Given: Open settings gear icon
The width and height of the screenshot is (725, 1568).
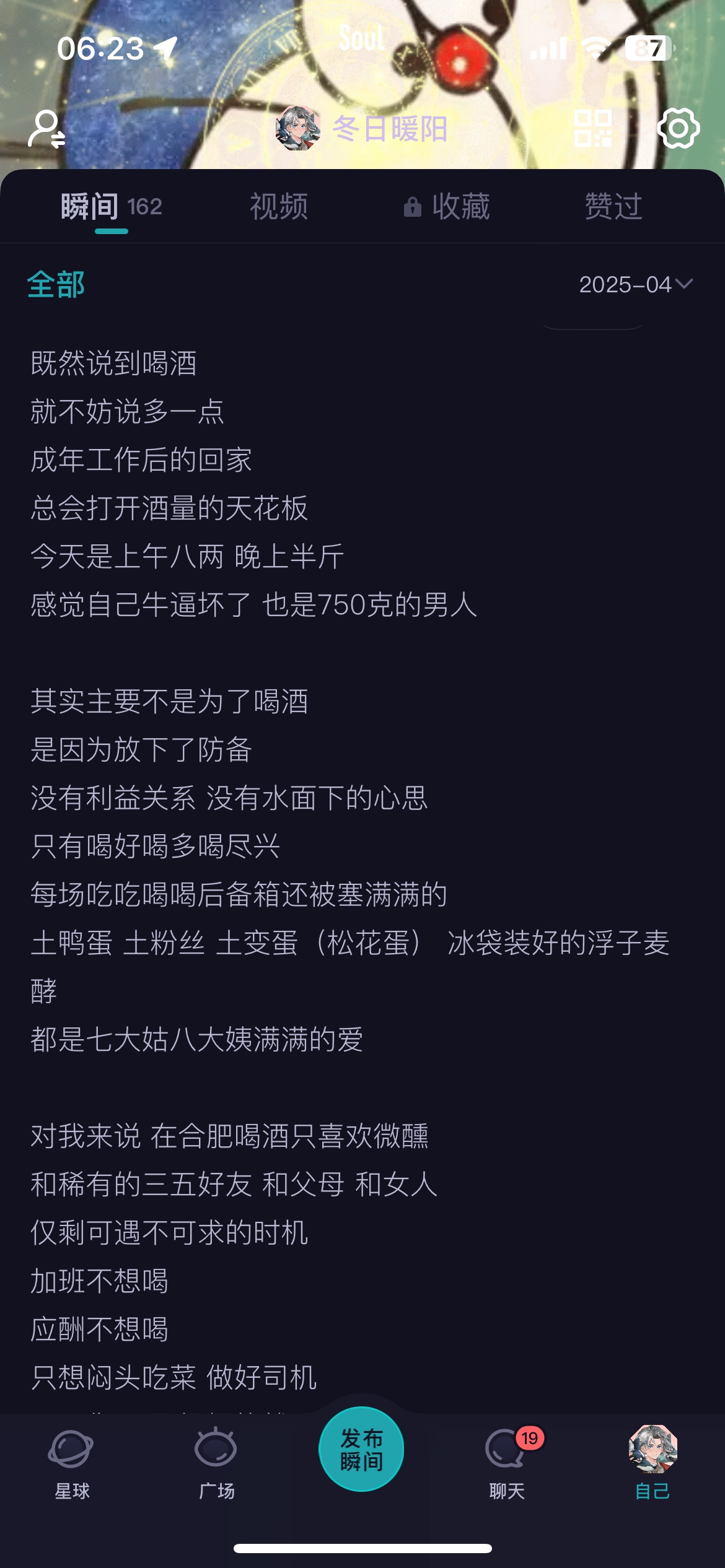Looking at the screenshot, I should 679,128.
